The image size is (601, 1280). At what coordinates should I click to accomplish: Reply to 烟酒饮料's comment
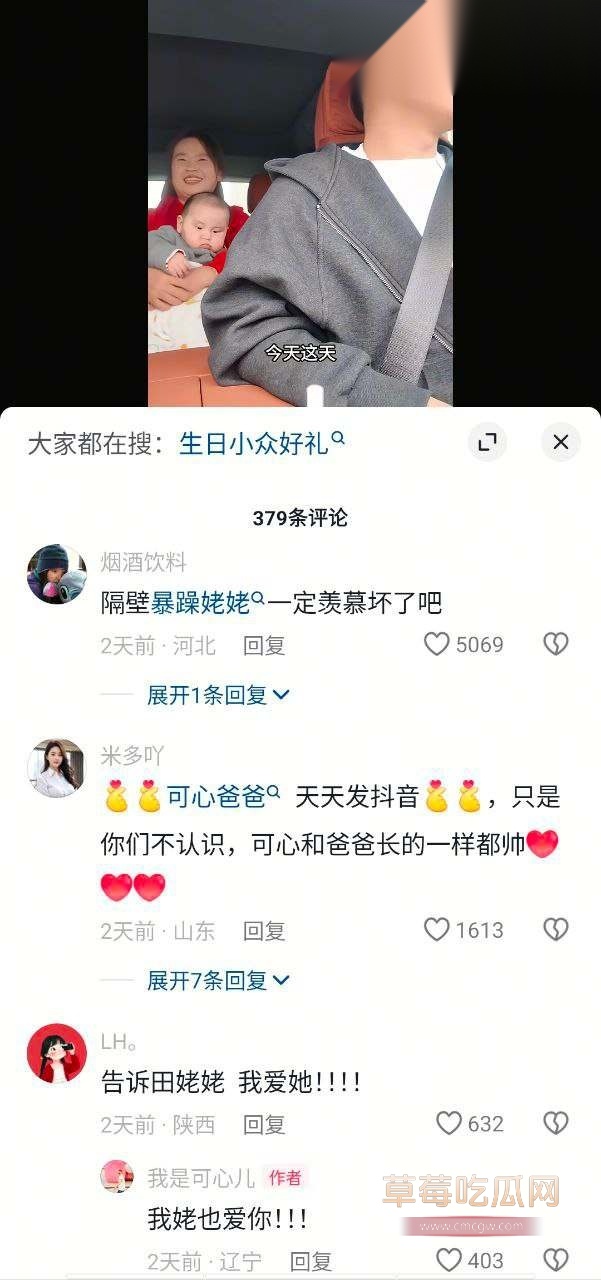pyautogui.click(x=264, y=646)
